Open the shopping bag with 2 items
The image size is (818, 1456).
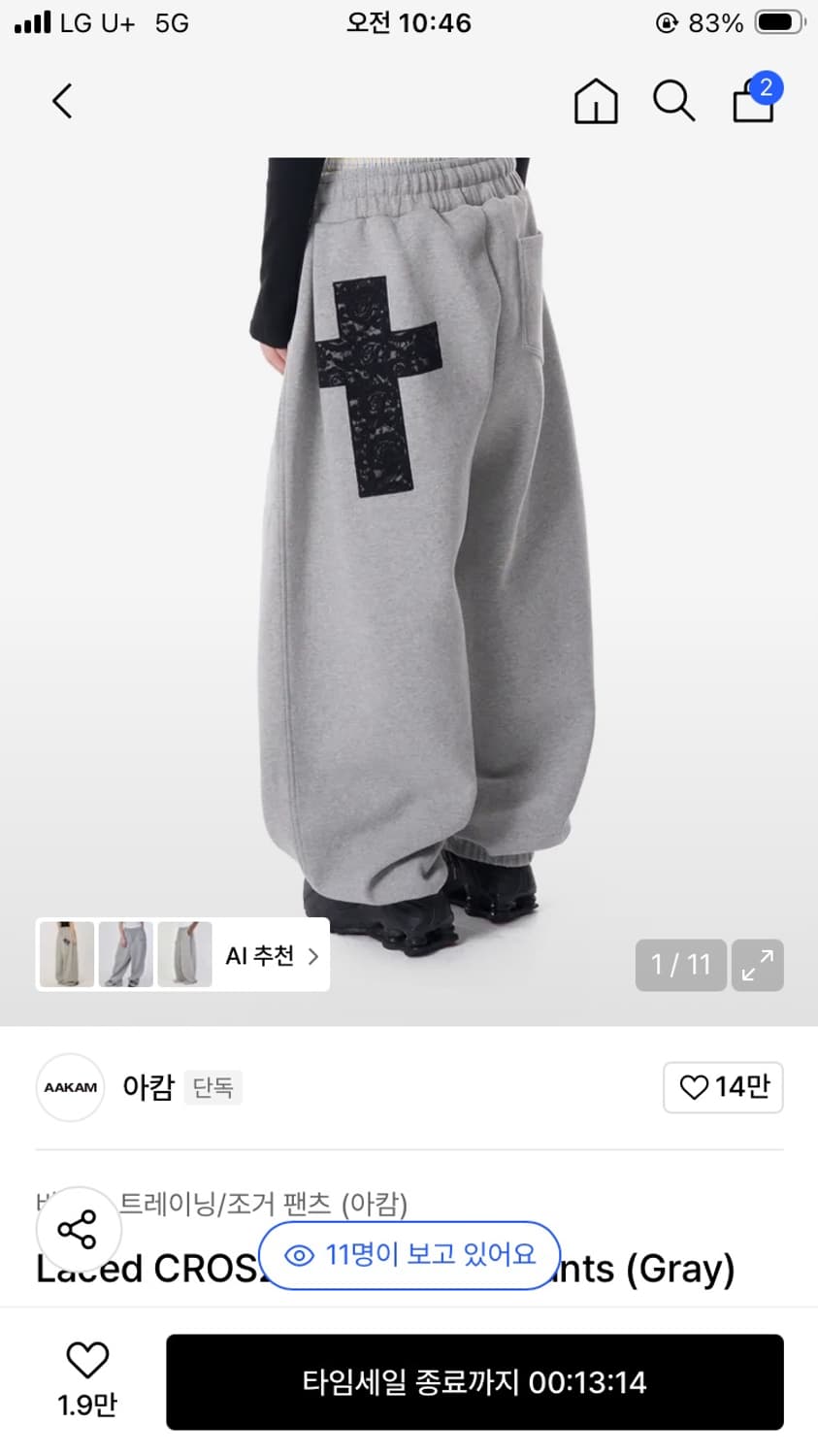pyautogui.click(x=752, y=101)
